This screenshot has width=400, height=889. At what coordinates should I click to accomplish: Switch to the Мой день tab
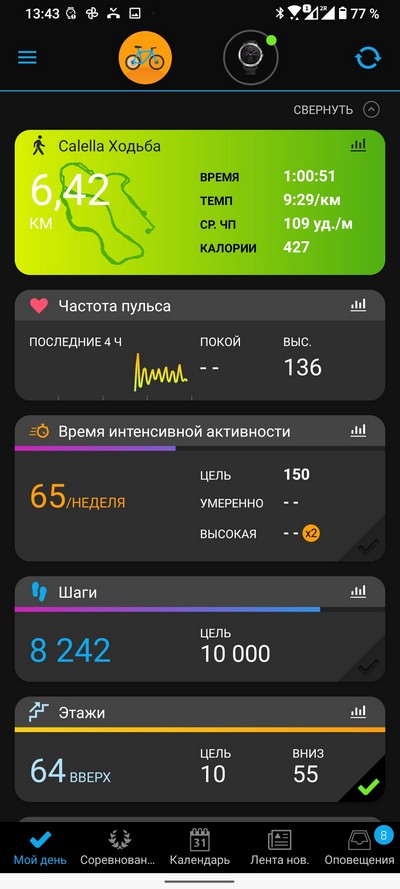tap(40, 848)
